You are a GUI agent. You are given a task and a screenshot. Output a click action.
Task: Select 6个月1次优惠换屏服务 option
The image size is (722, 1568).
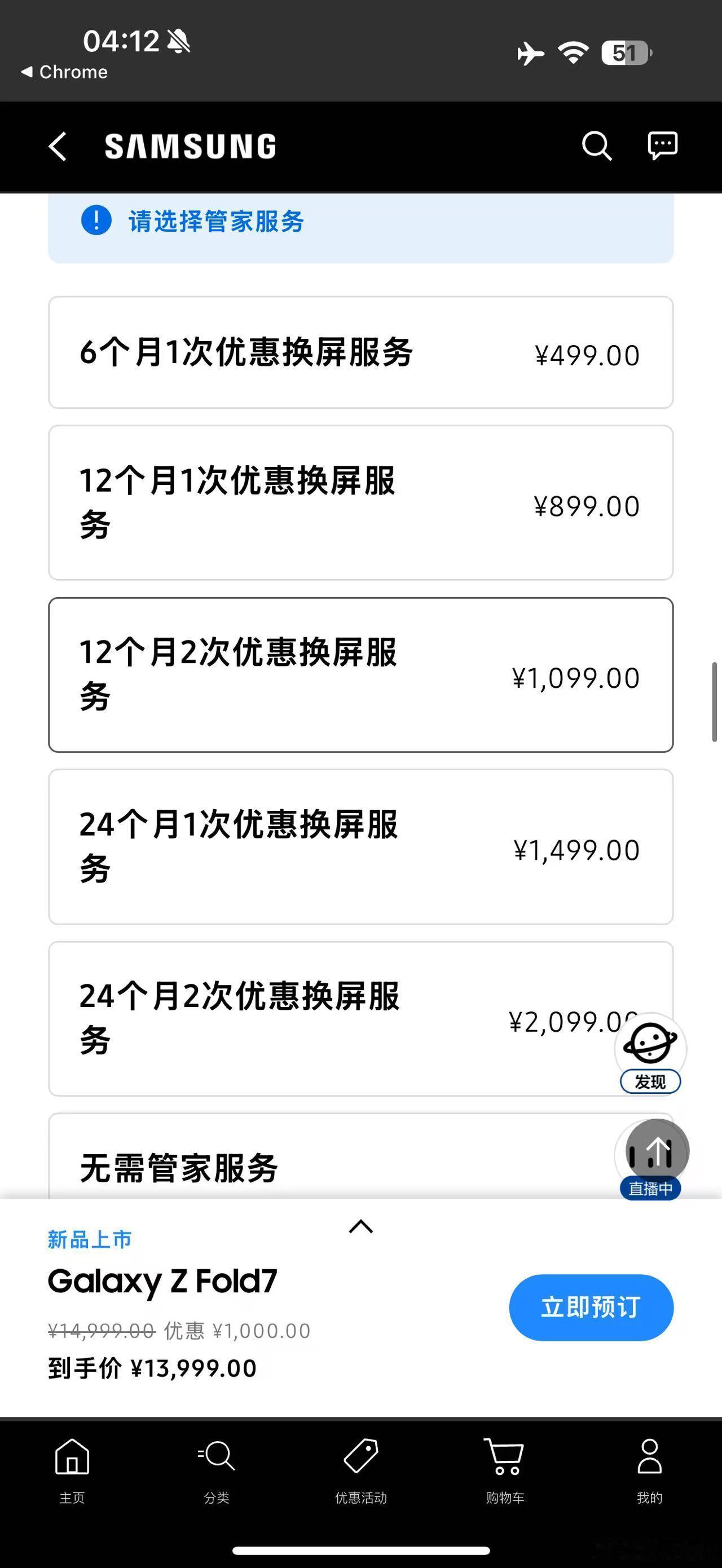[x=361, y=352]
